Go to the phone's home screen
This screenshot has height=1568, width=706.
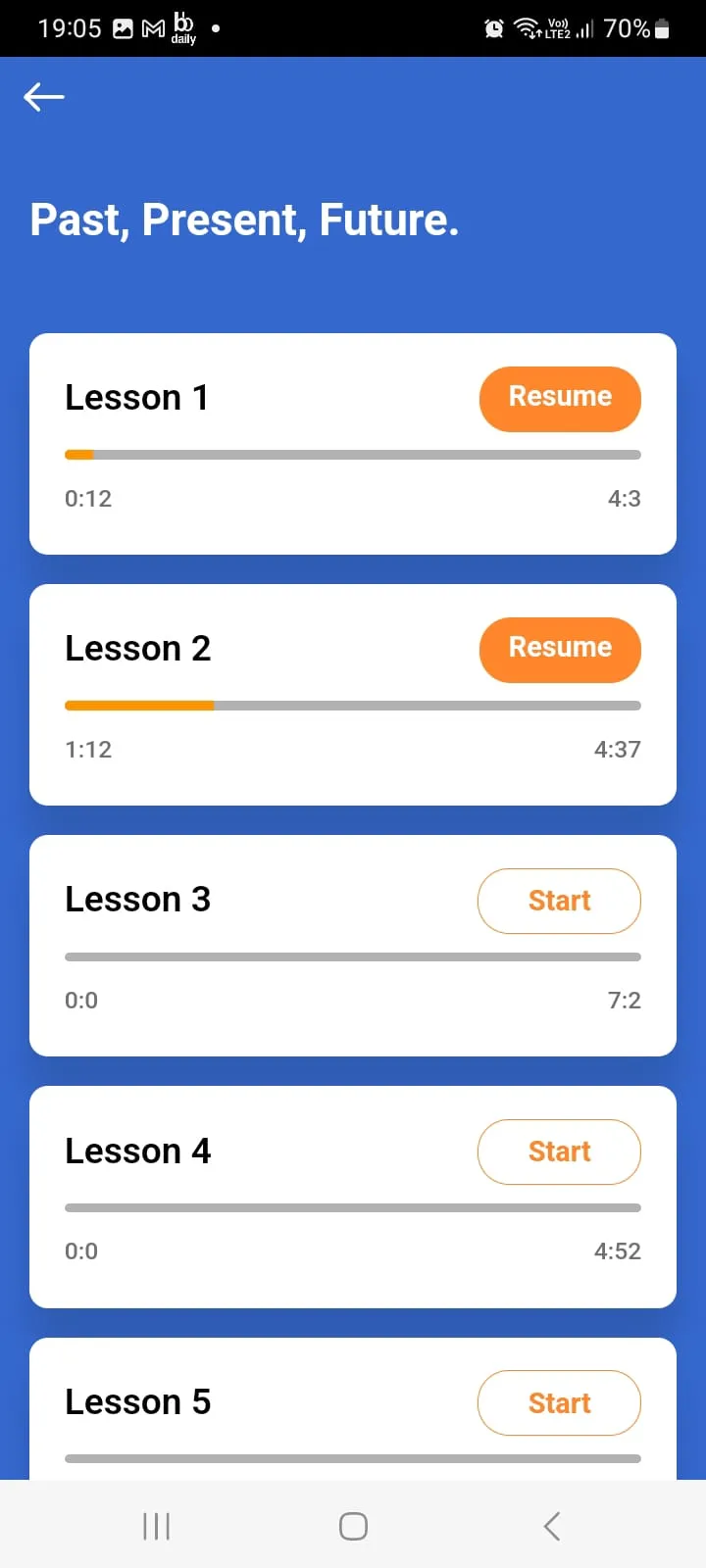(x=353, y=1526)
